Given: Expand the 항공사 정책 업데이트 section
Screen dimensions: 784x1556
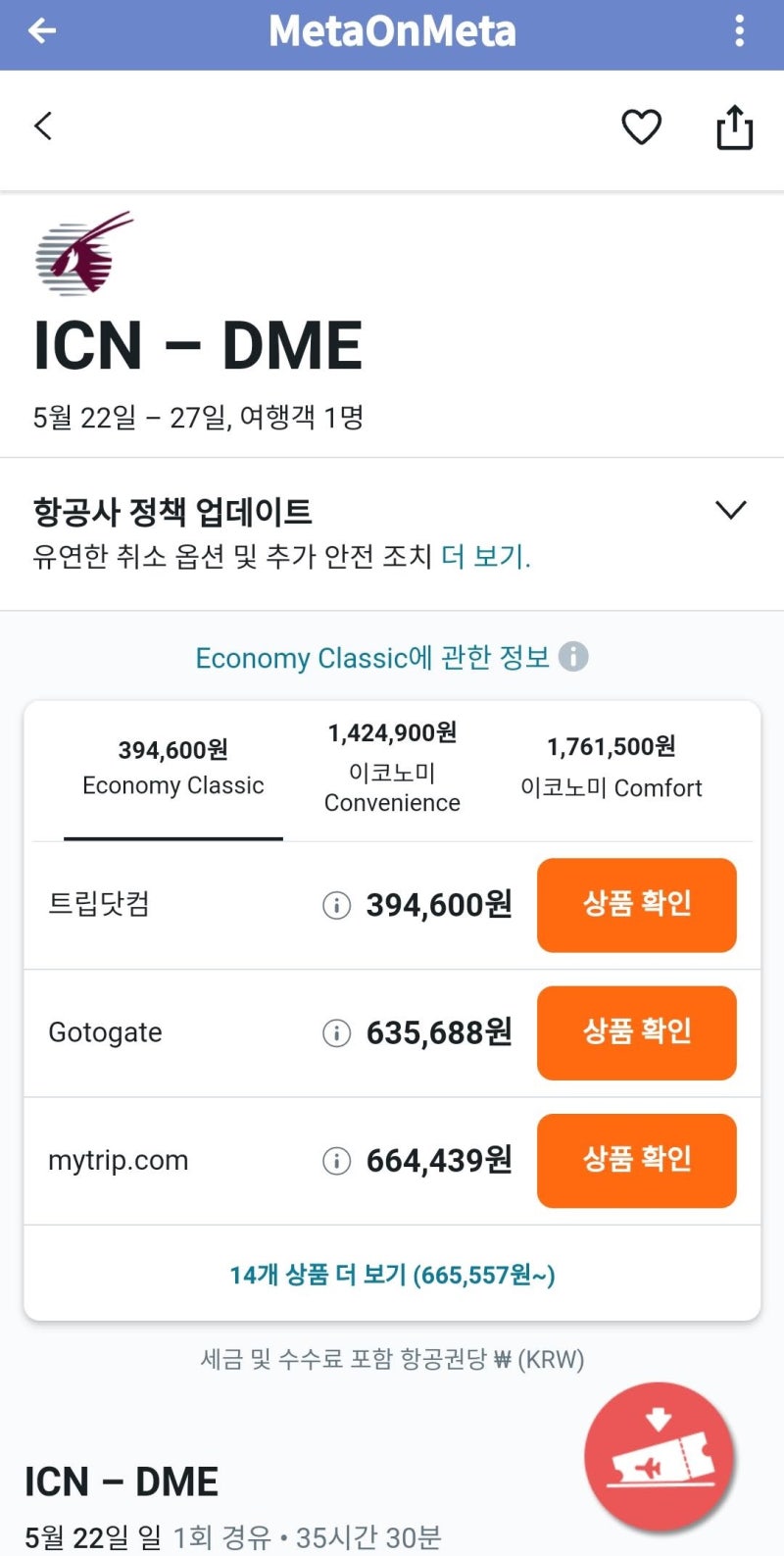Looking at the screenshot, I should pos(730,511).
